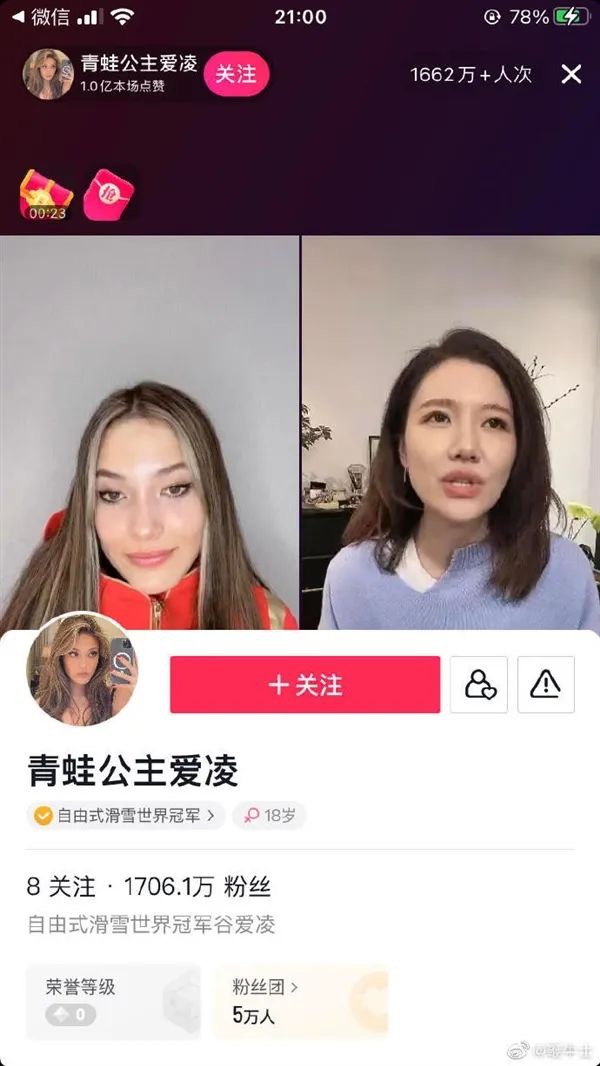Open the large profile avatar photo
This screenshot has height=1066, width=600.
[x=82, y=669]
